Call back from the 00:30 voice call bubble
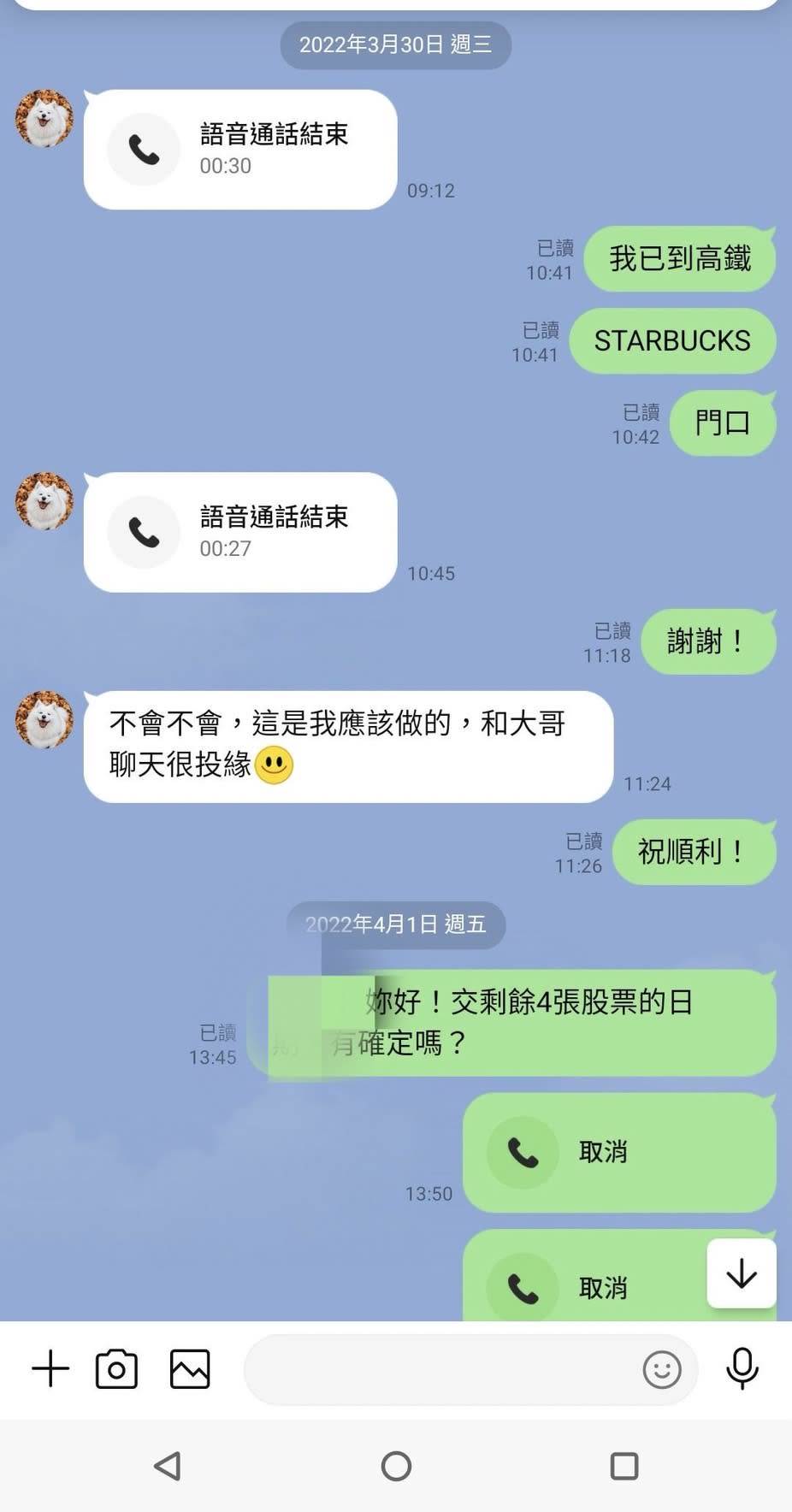The image size is (792, 1512). (x=239, y=150)
